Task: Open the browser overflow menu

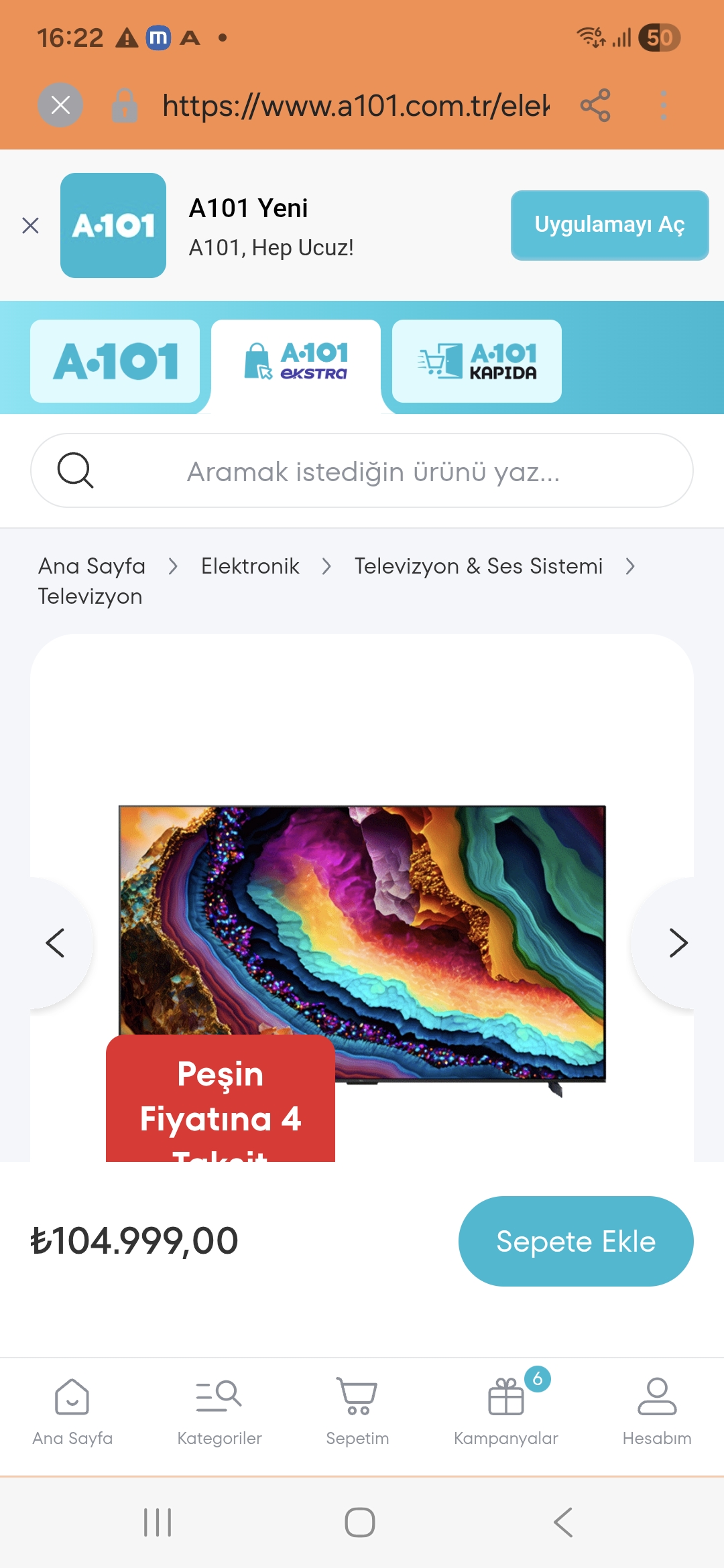Action: [x=663, y=105]
